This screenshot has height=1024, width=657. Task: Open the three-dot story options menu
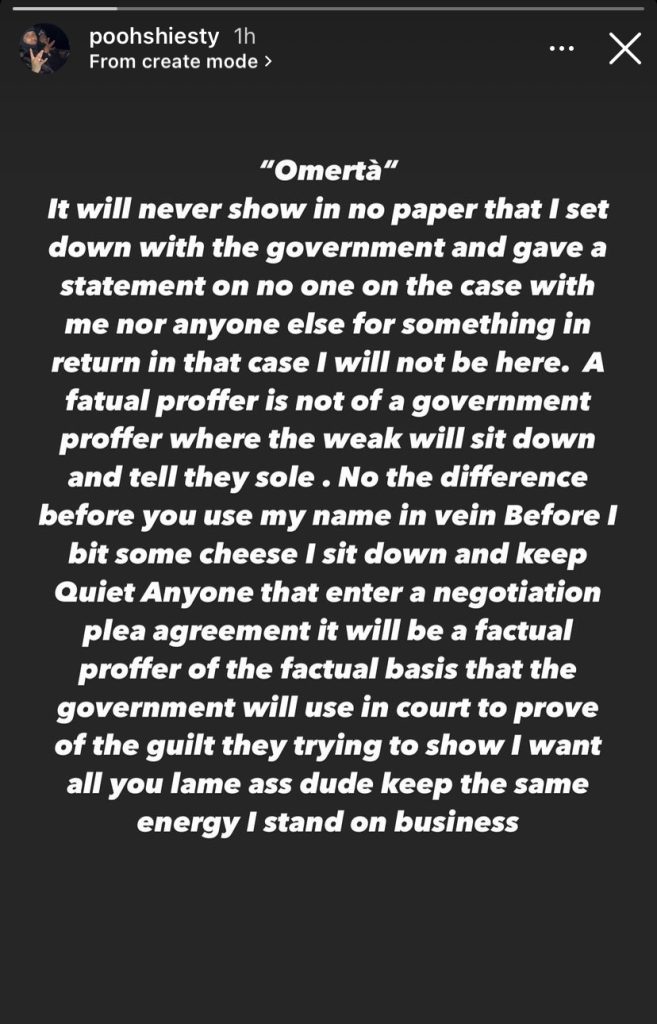(x=564, y=48)
